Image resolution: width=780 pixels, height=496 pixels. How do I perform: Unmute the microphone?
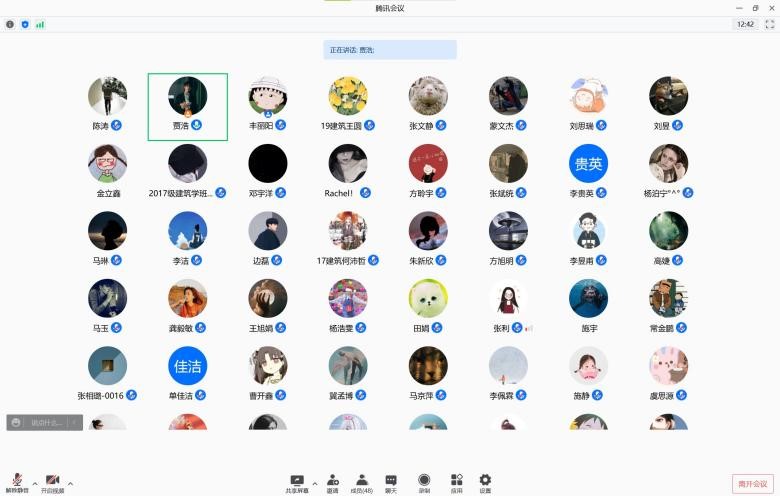pos(16,482)
